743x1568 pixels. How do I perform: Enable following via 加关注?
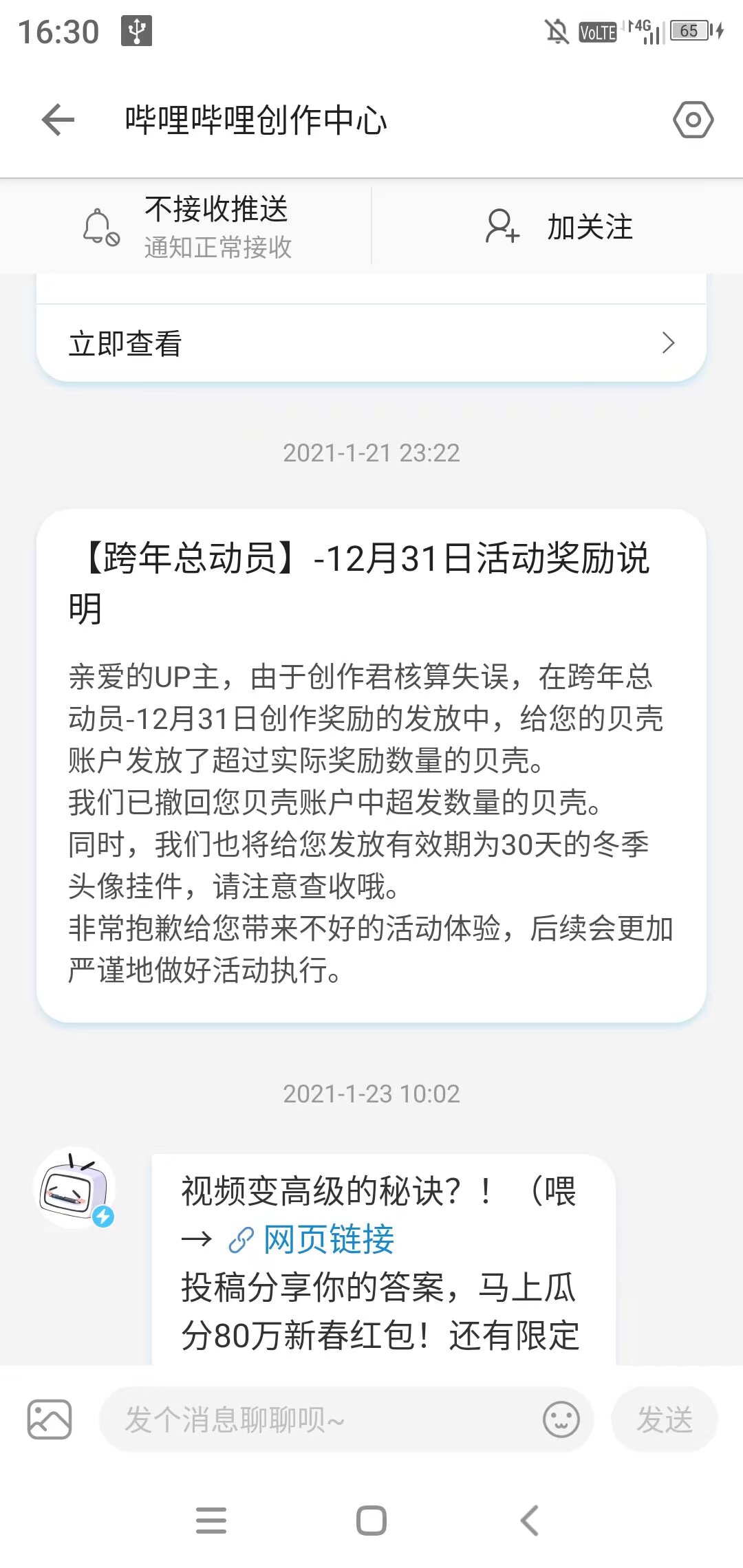(590, 227)
